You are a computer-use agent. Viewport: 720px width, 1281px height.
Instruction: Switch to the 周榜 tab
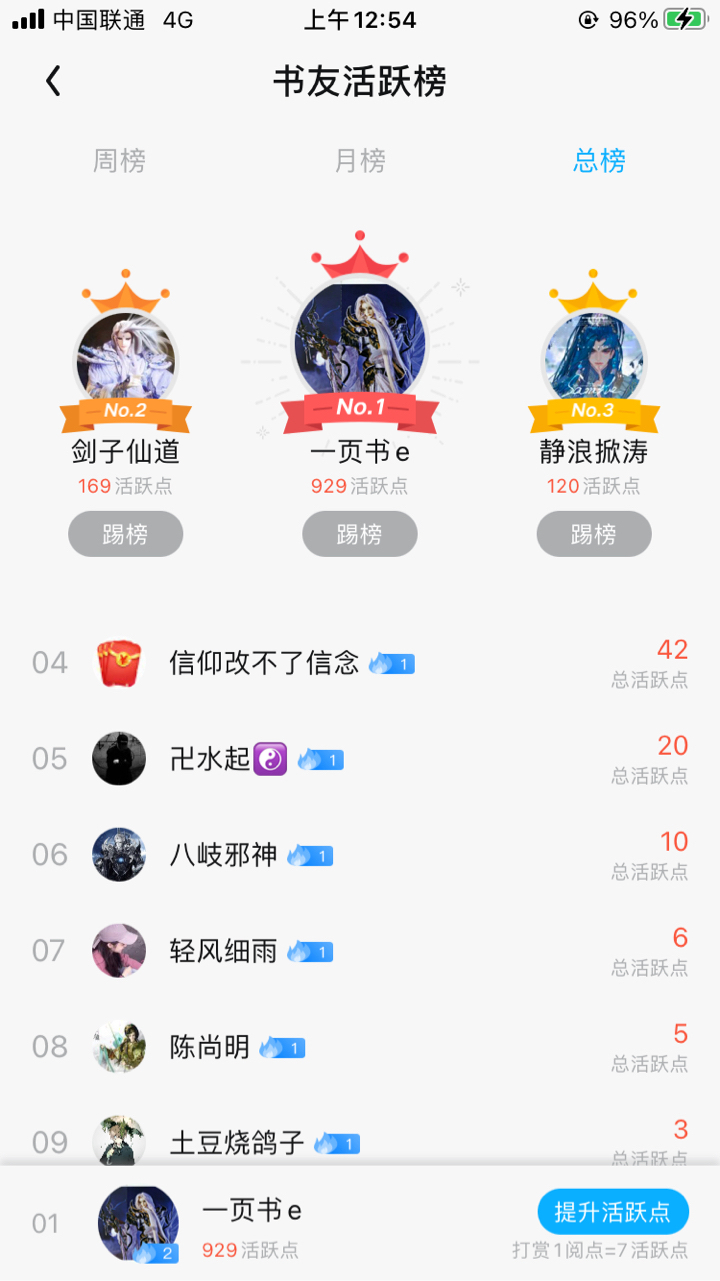[x=120, y=160]
